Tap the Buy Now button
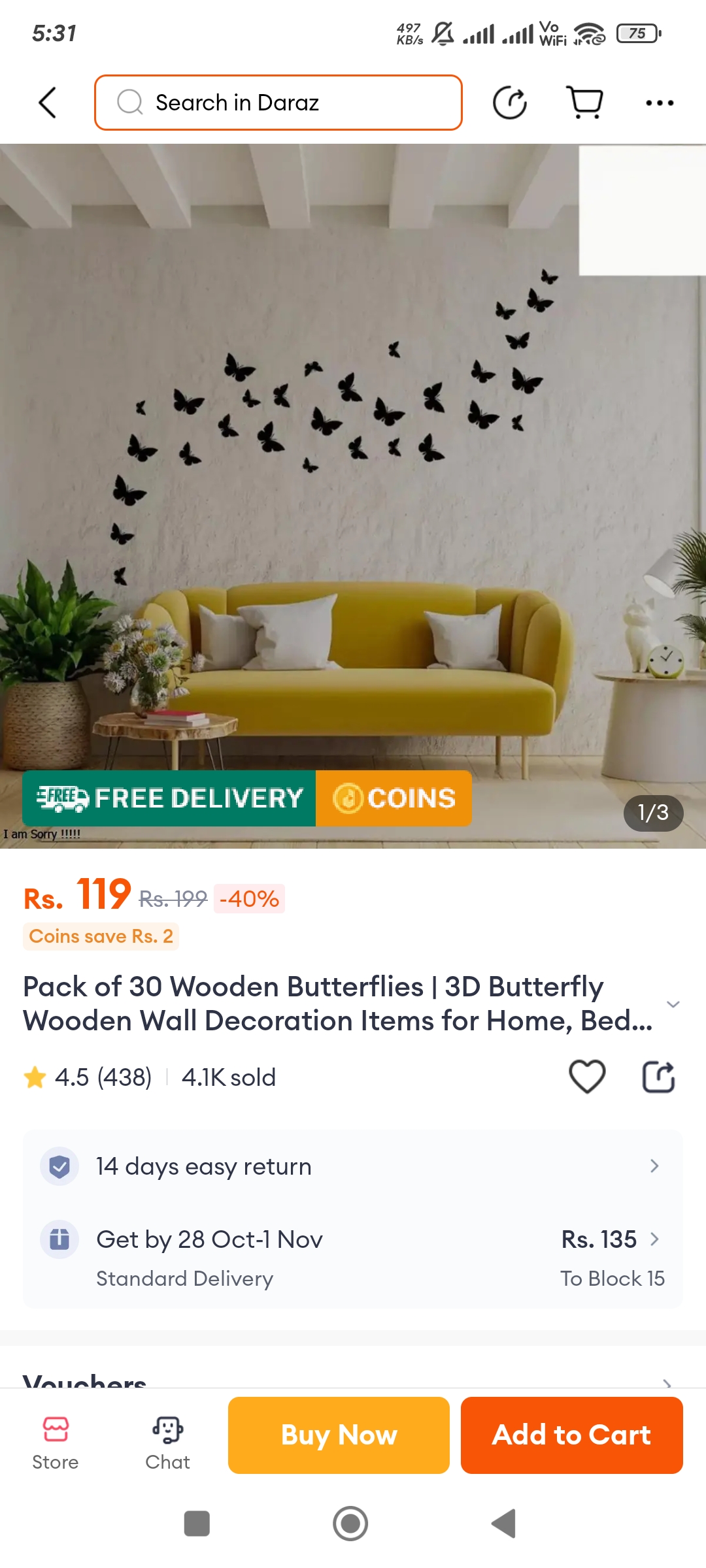The image size is (706, 1568). pos(339,1435)
